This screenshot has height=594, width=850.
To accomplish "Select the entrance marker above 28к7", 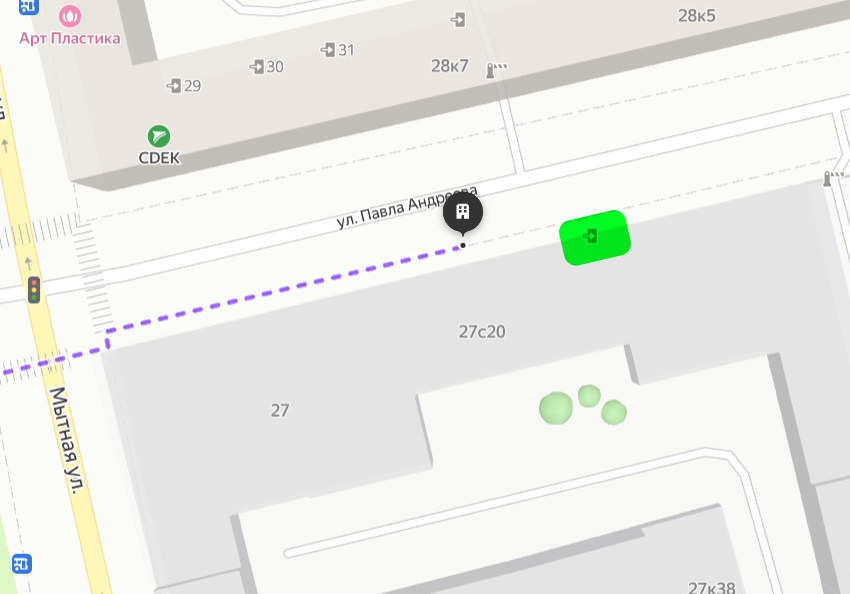I will 458,19.
